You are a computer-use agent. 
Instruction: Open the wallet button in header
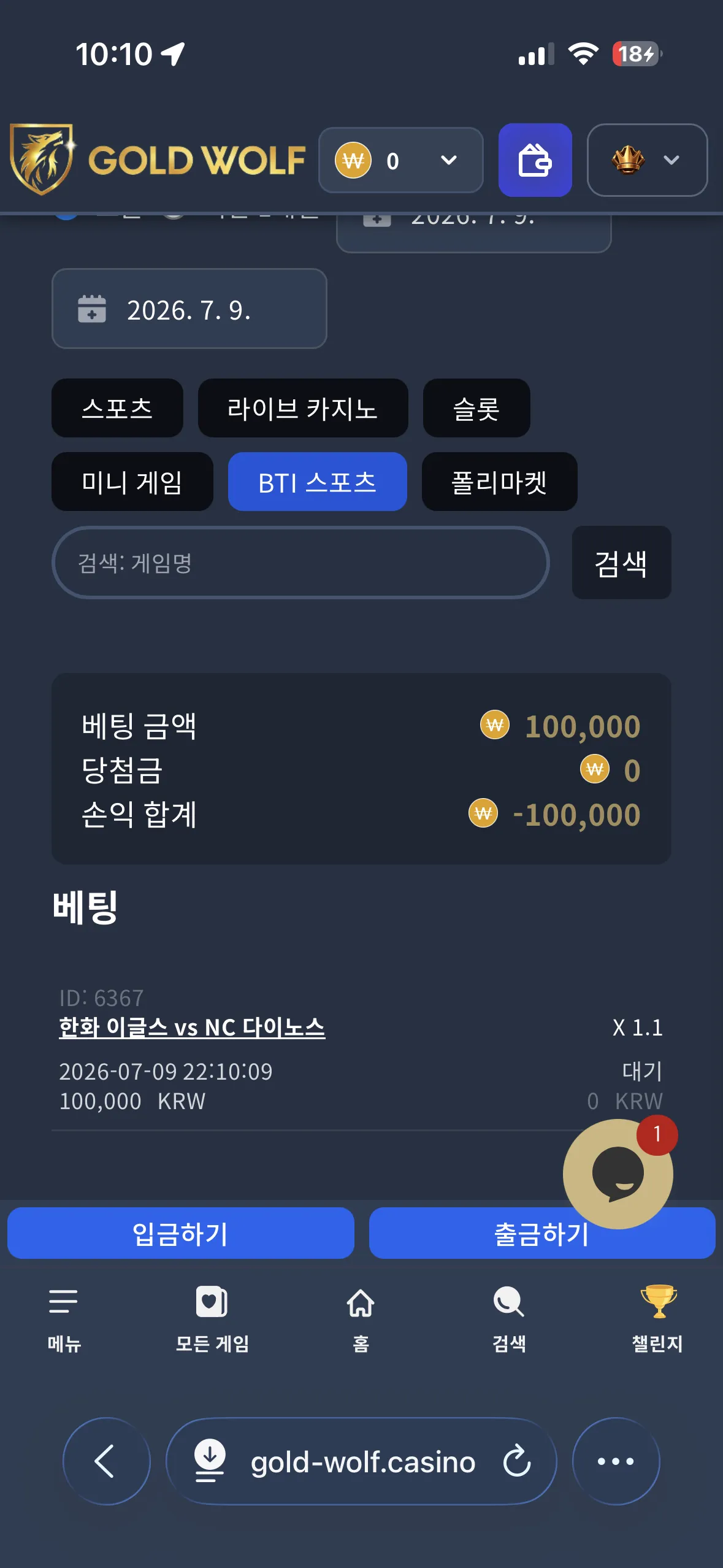pos(535,160)
